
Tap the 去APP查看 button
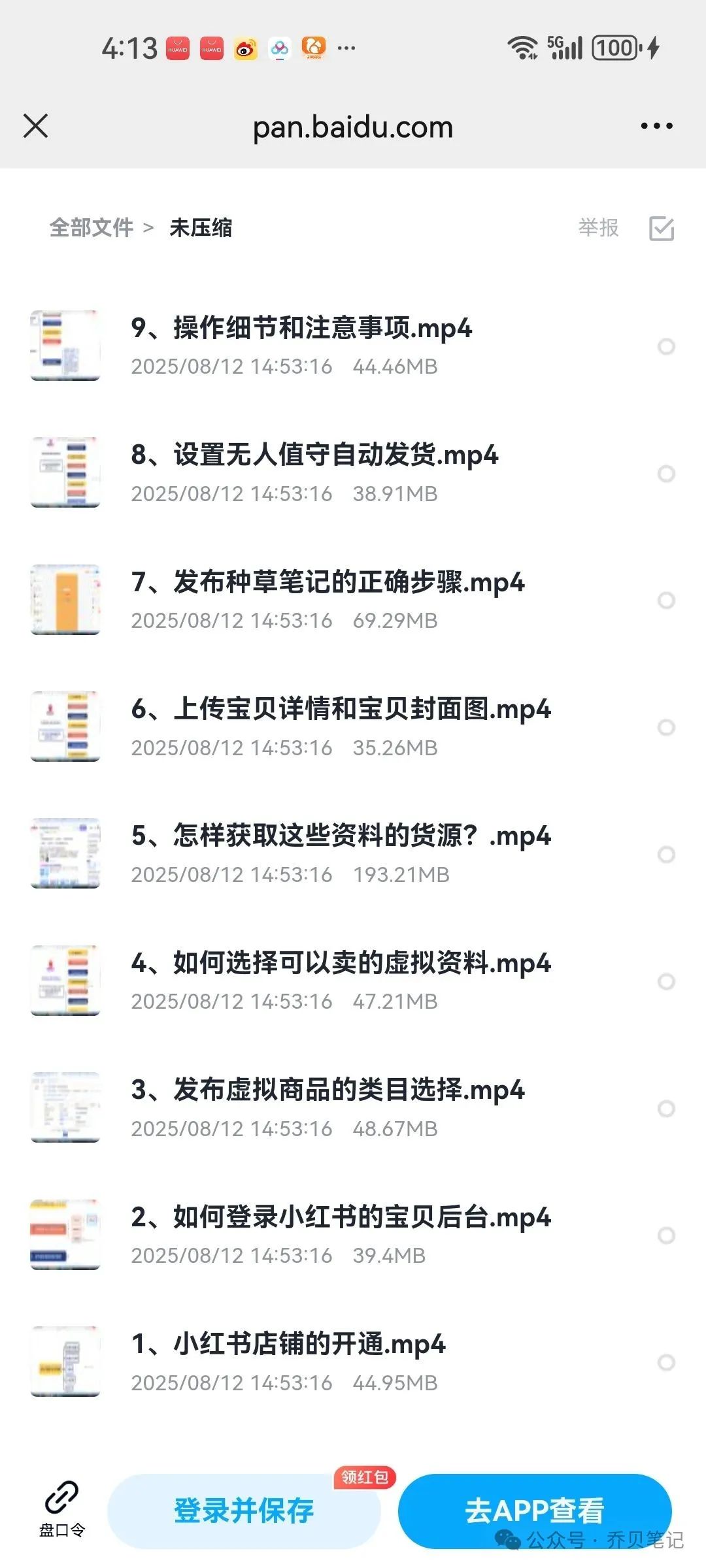coord(537,1509)
